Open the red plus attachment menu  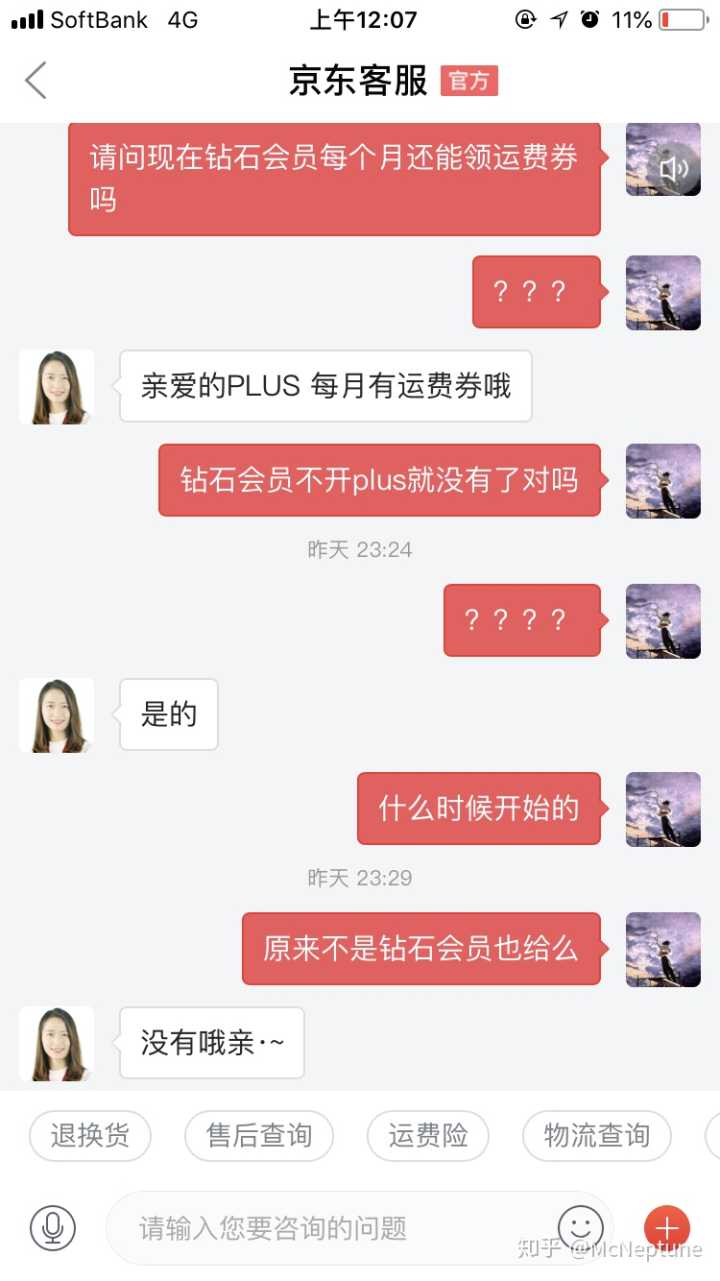667,1227
